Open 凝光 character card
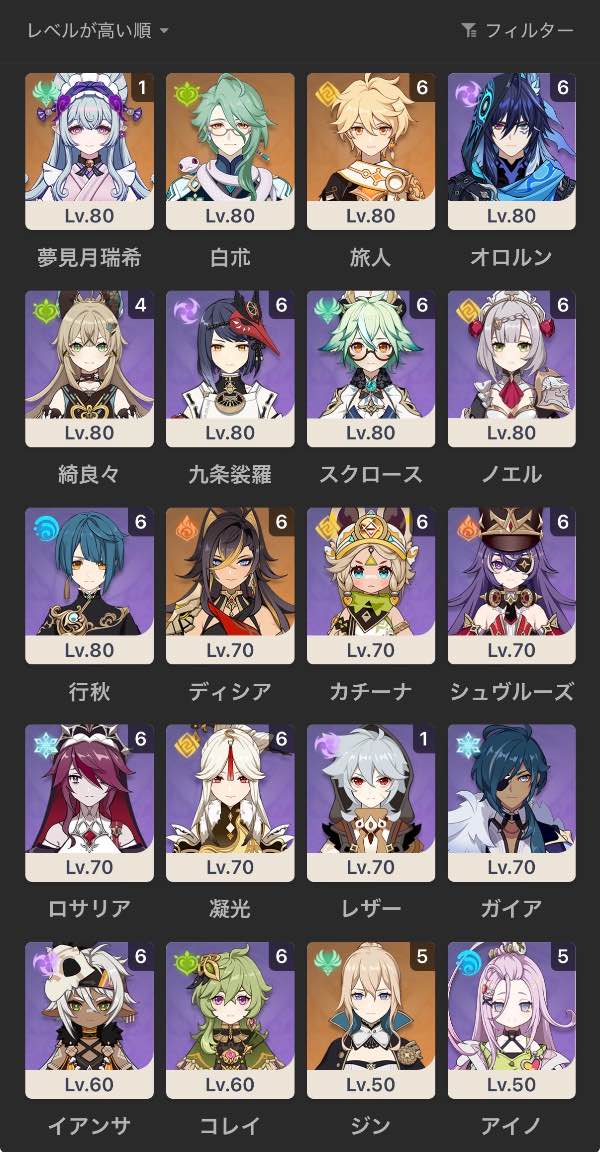 tap(230, 802)
